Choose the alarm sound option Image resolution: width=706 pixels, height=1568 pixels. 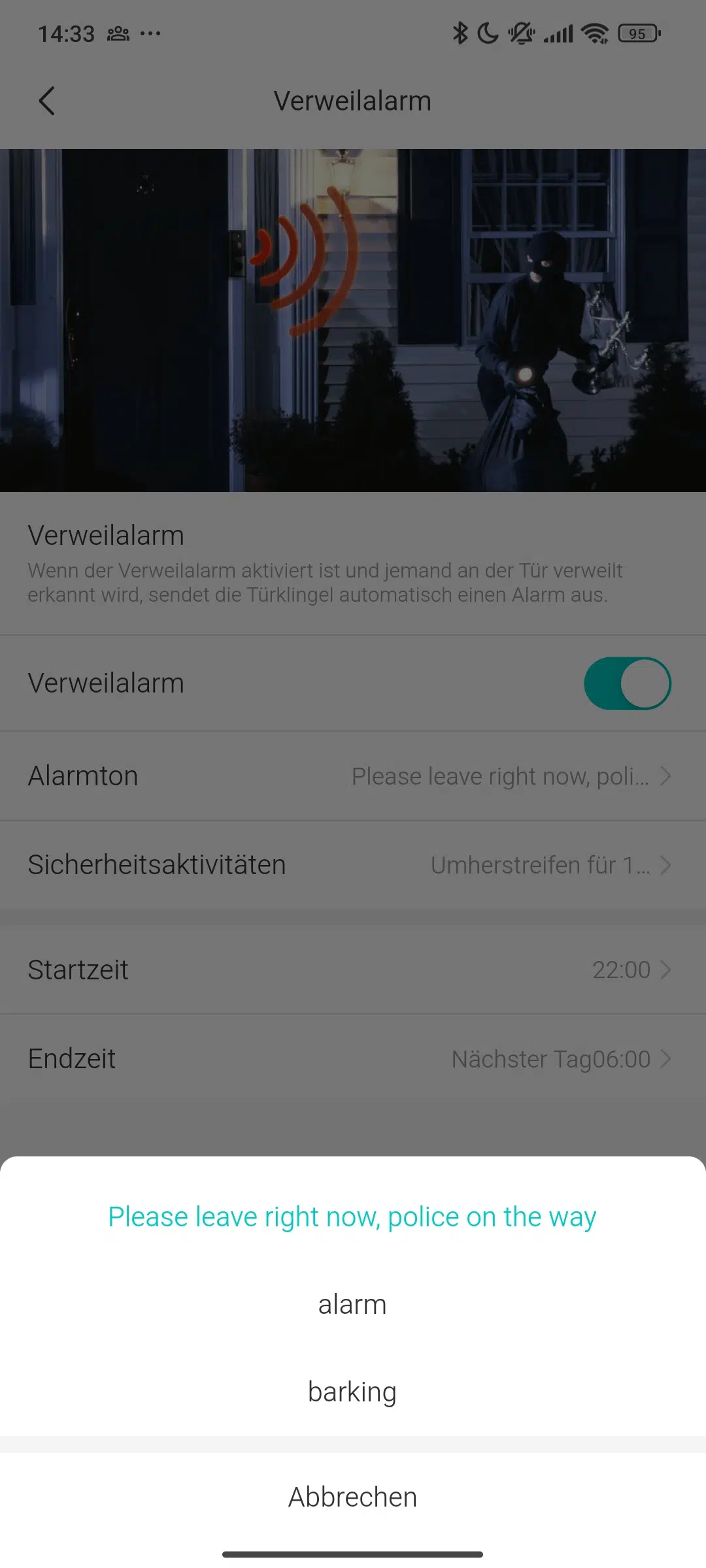352,1305
